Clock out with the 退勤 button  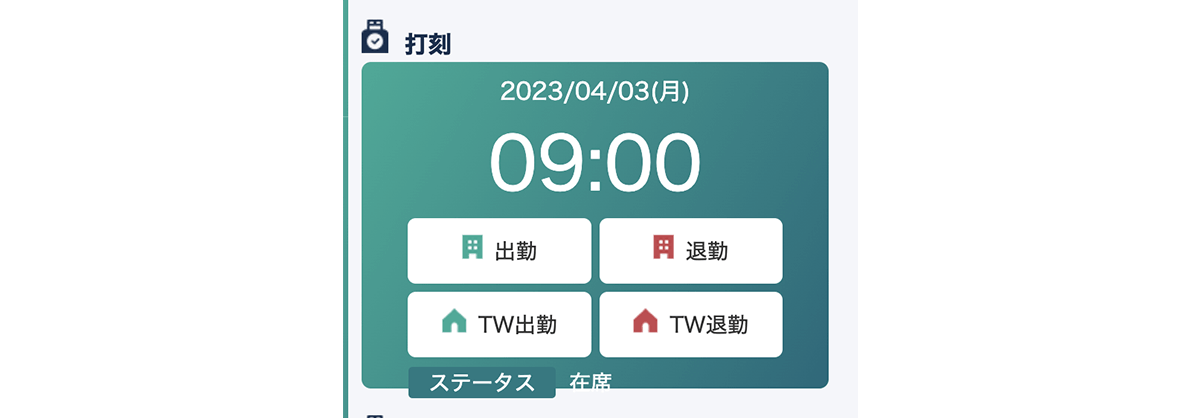[x=691, y=251]
